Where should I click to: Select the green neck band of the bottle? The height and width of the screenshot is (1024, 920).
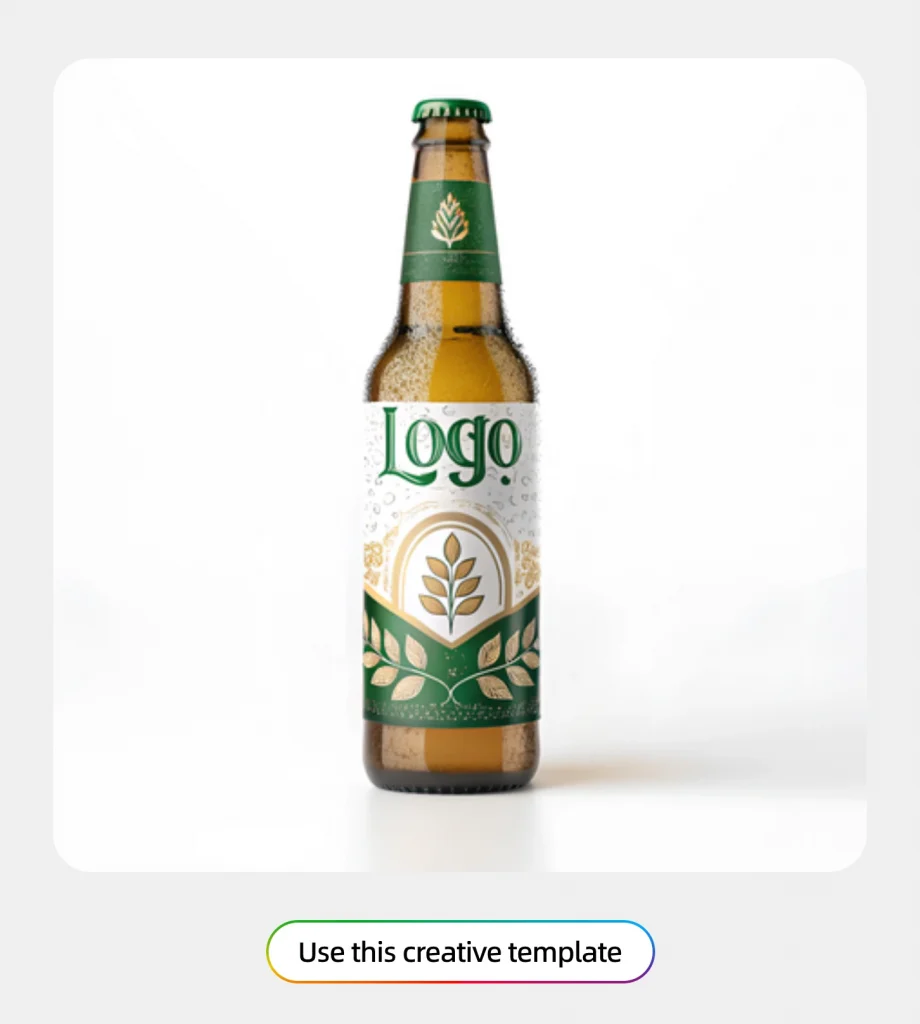[452, 250]
